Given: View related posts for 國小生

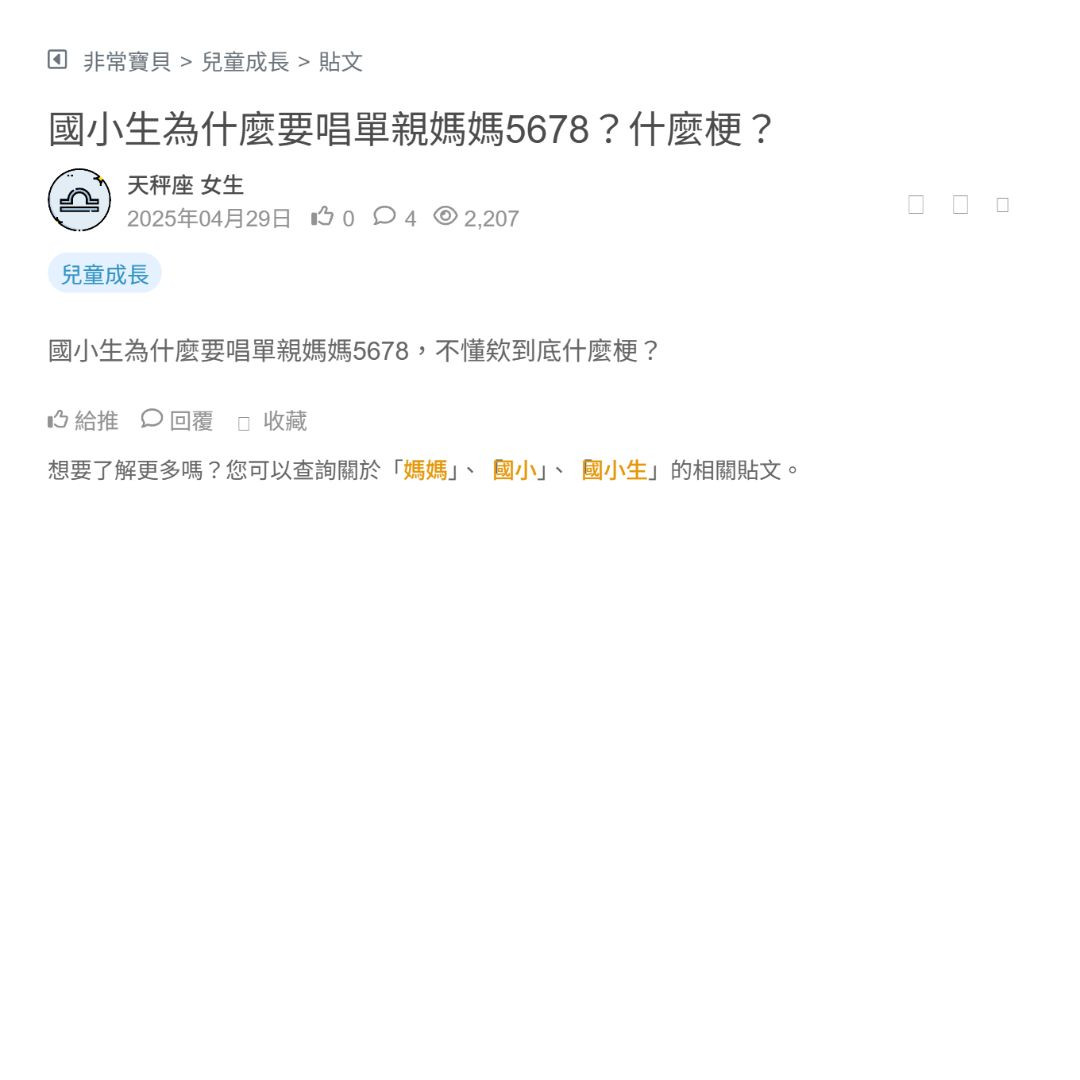Looking at the screenshot, I should click(x=614, y=470).
